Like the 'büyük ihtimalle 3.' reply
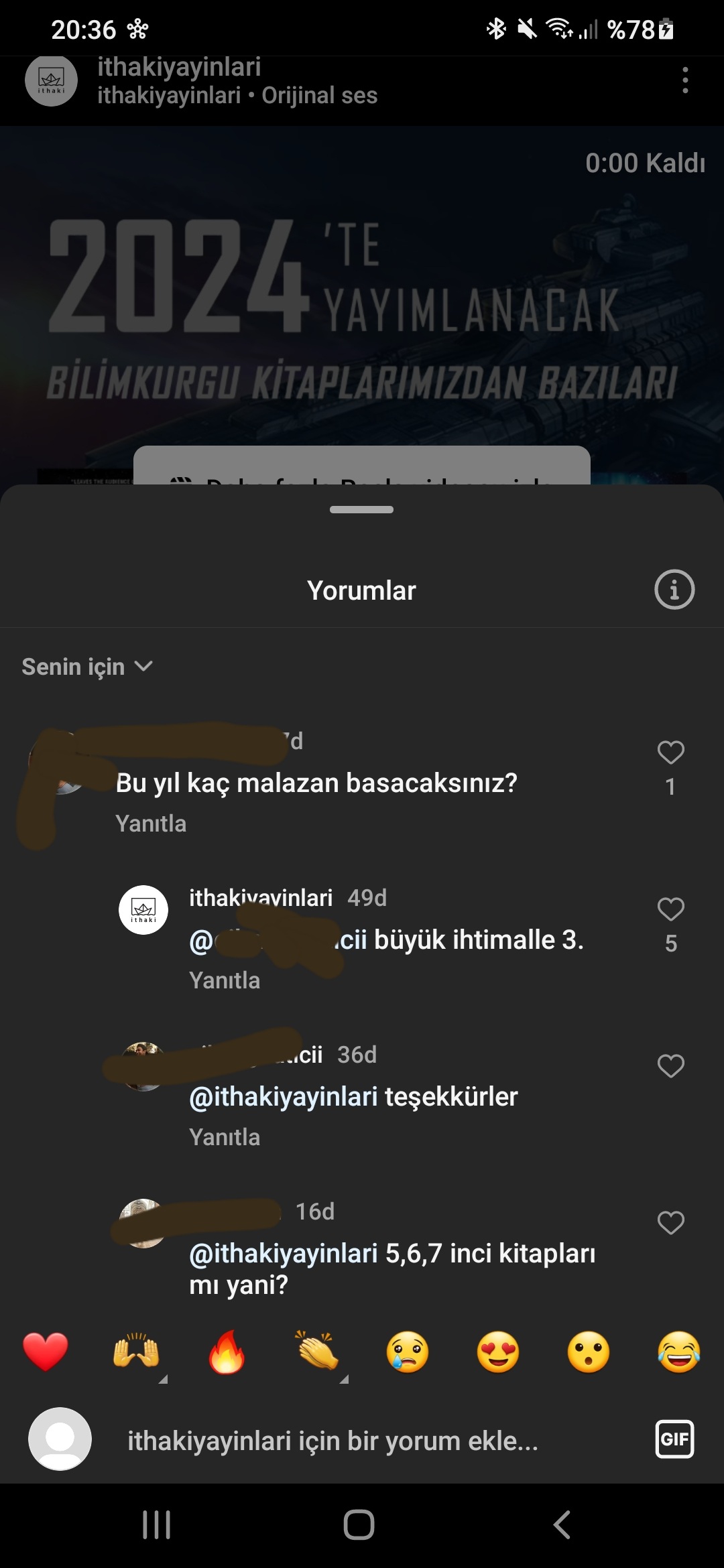 point(670,909)
